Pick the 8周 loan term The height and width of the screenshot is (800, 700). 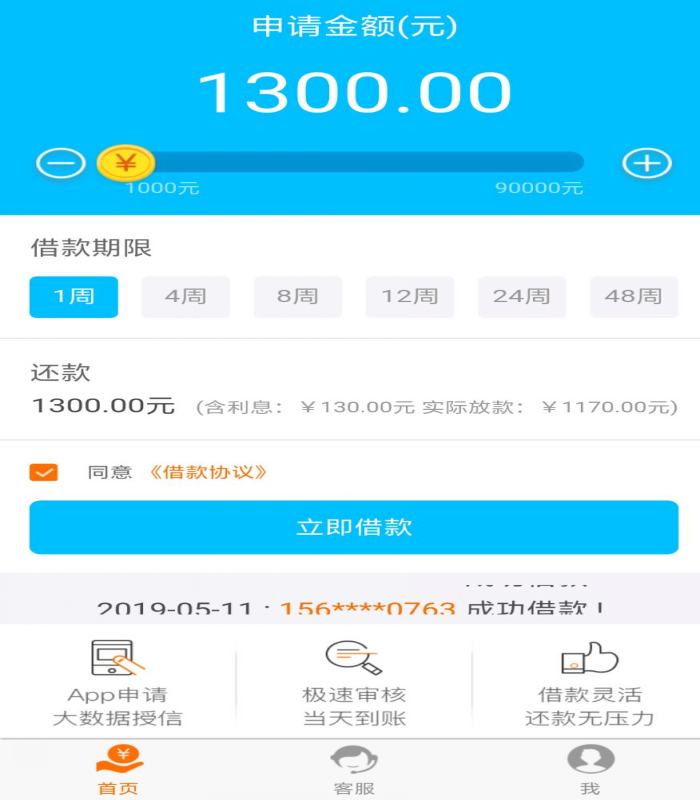coord(298,296)
